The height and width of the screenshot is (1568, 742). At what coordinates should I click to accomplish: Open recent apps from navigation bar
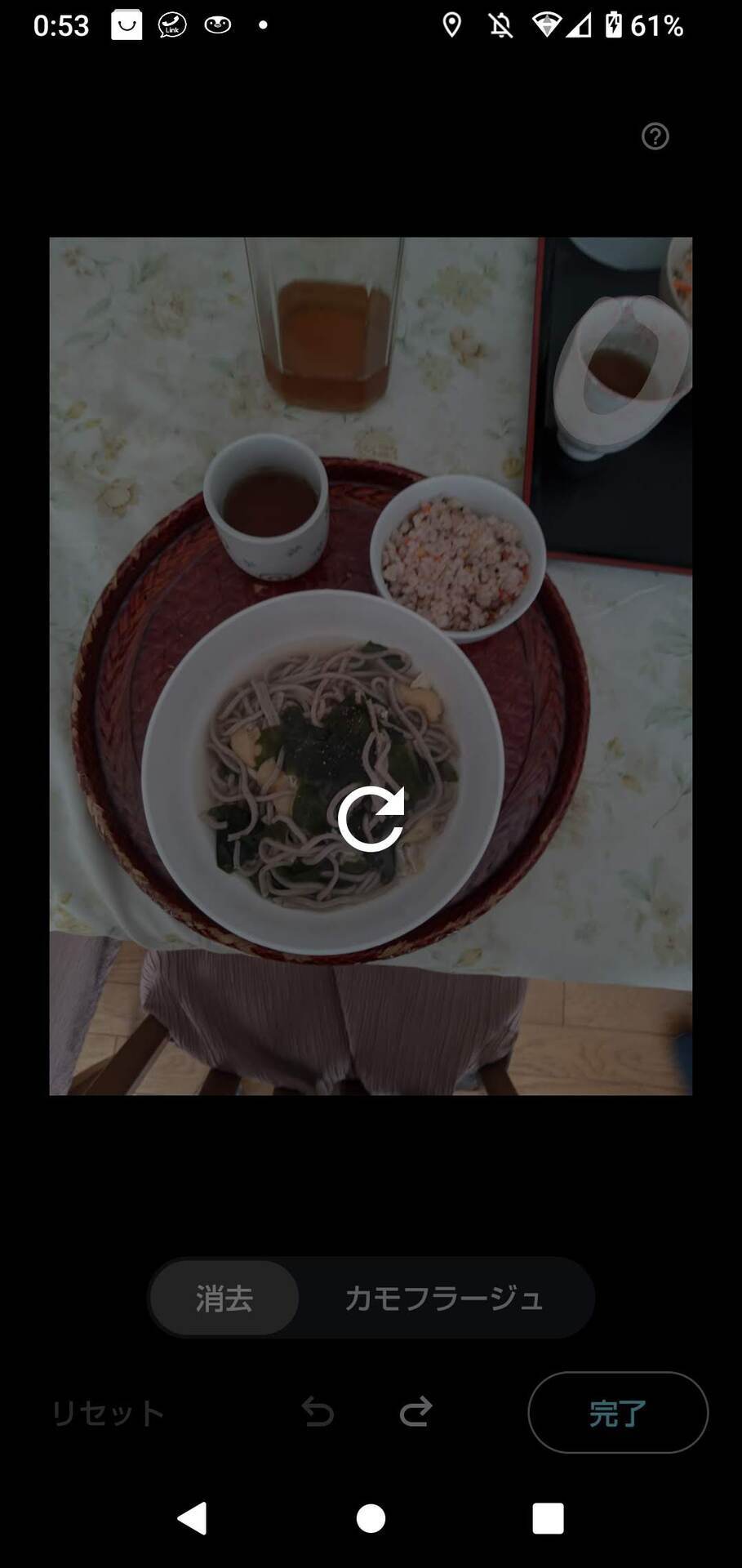tap(548, 1519)
